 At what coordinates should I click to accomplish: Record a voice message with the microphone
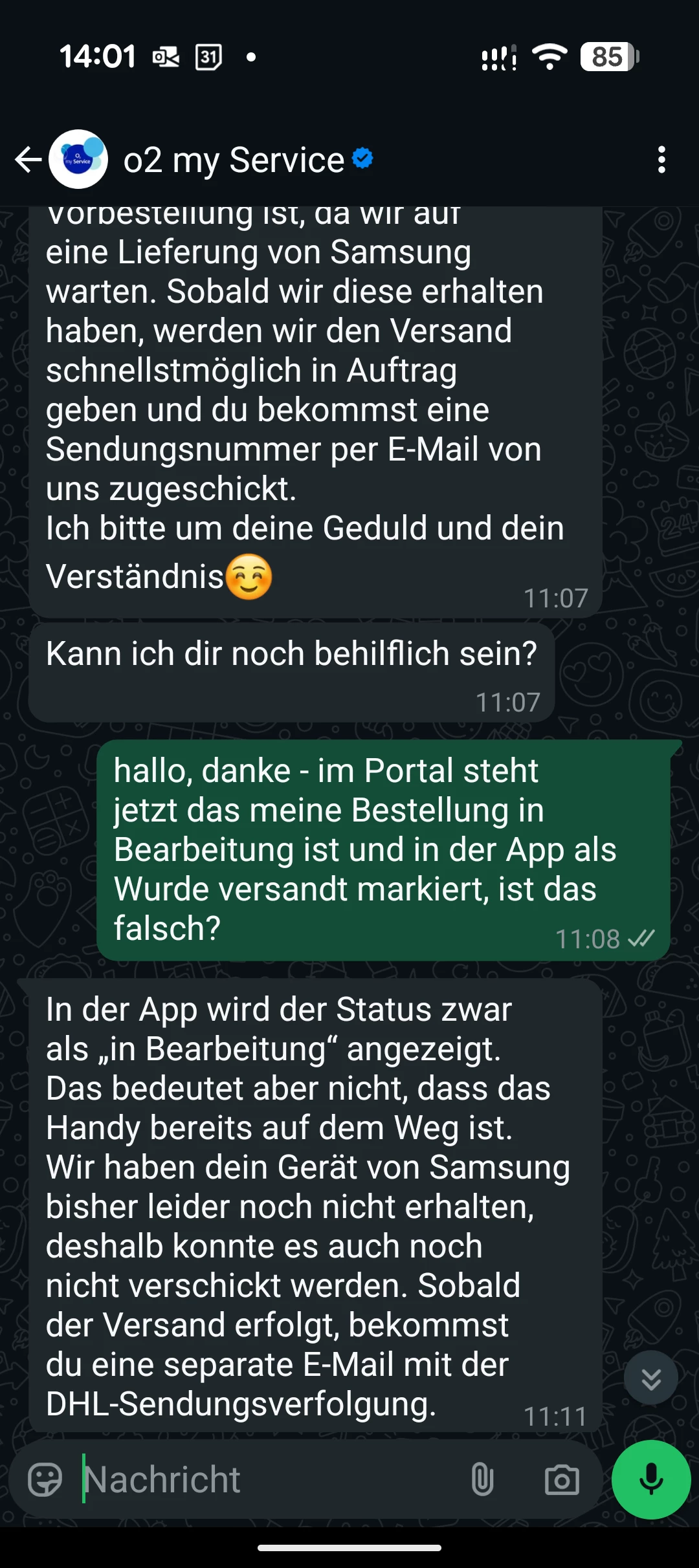[x=650, y=1479]
